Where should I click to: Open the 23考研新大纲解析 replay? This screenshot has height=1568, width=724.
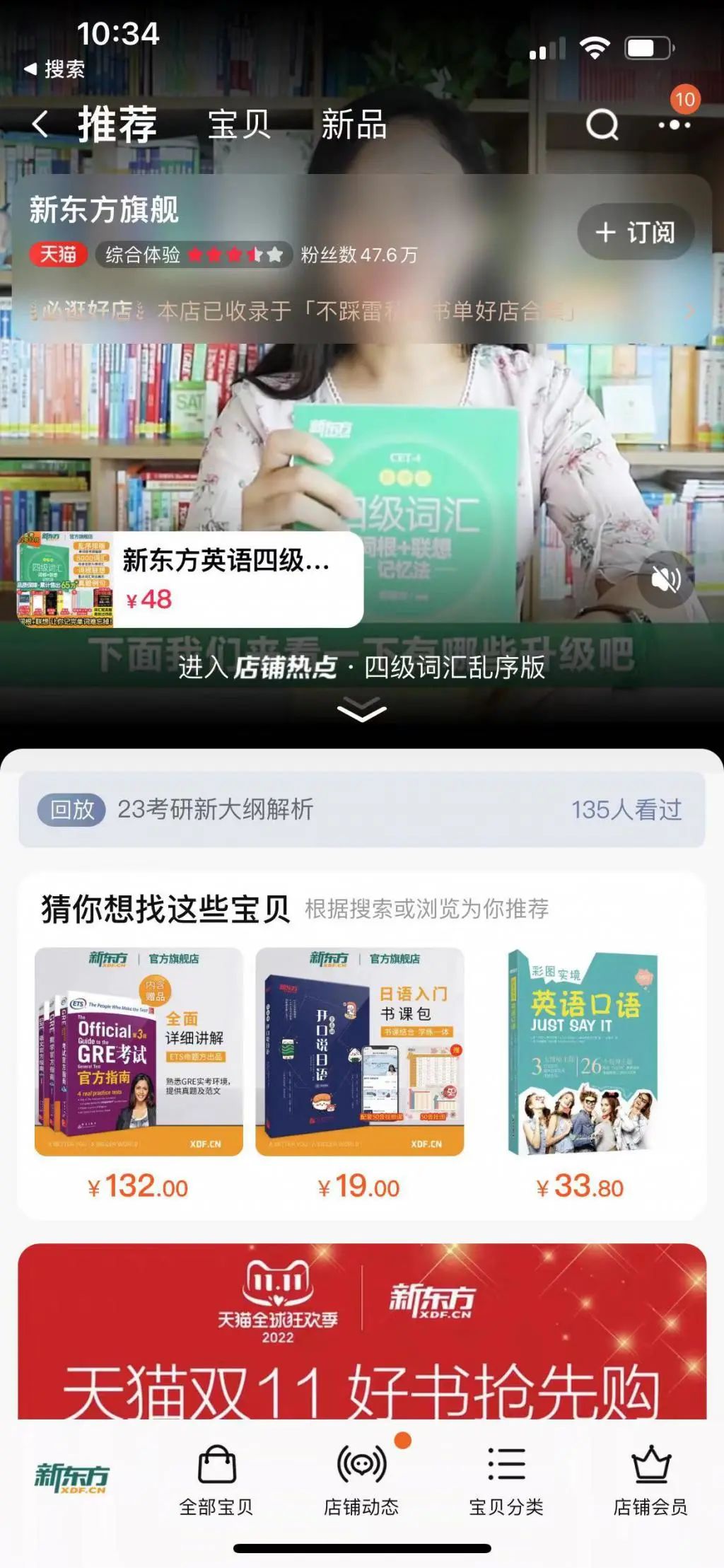pyautogui.click(x=361, y=809)
